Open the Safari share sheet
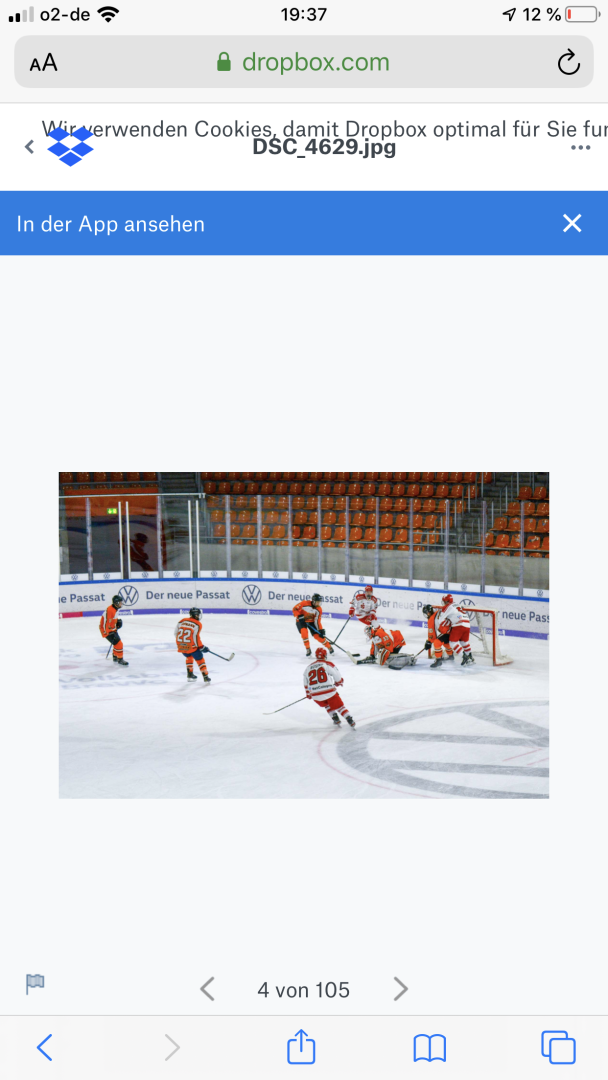 301,1047
